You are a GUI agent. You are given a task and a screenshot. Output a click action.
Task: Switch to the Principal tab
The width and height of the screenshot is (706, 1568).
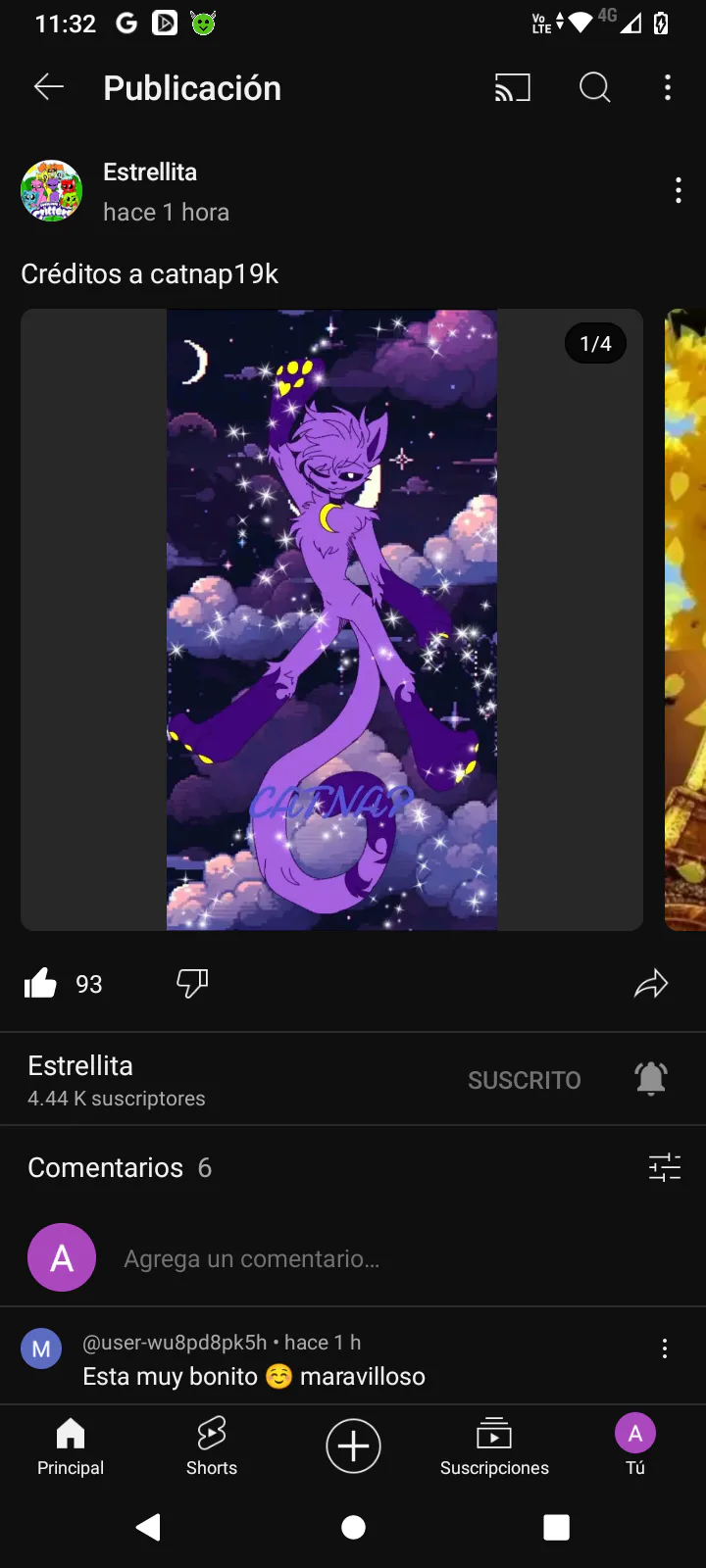click(71, 1445)
